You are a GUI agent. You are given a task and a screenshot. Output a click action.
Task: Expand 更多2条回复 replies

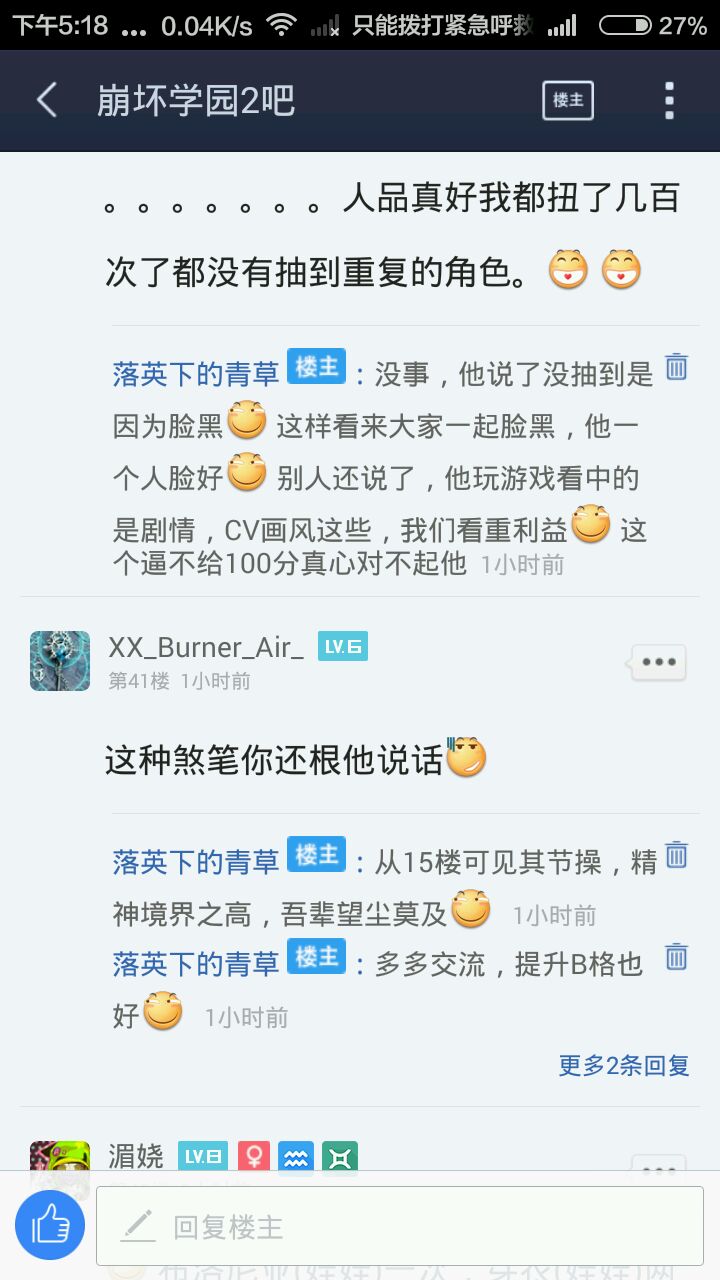(x=623, y=1066)
